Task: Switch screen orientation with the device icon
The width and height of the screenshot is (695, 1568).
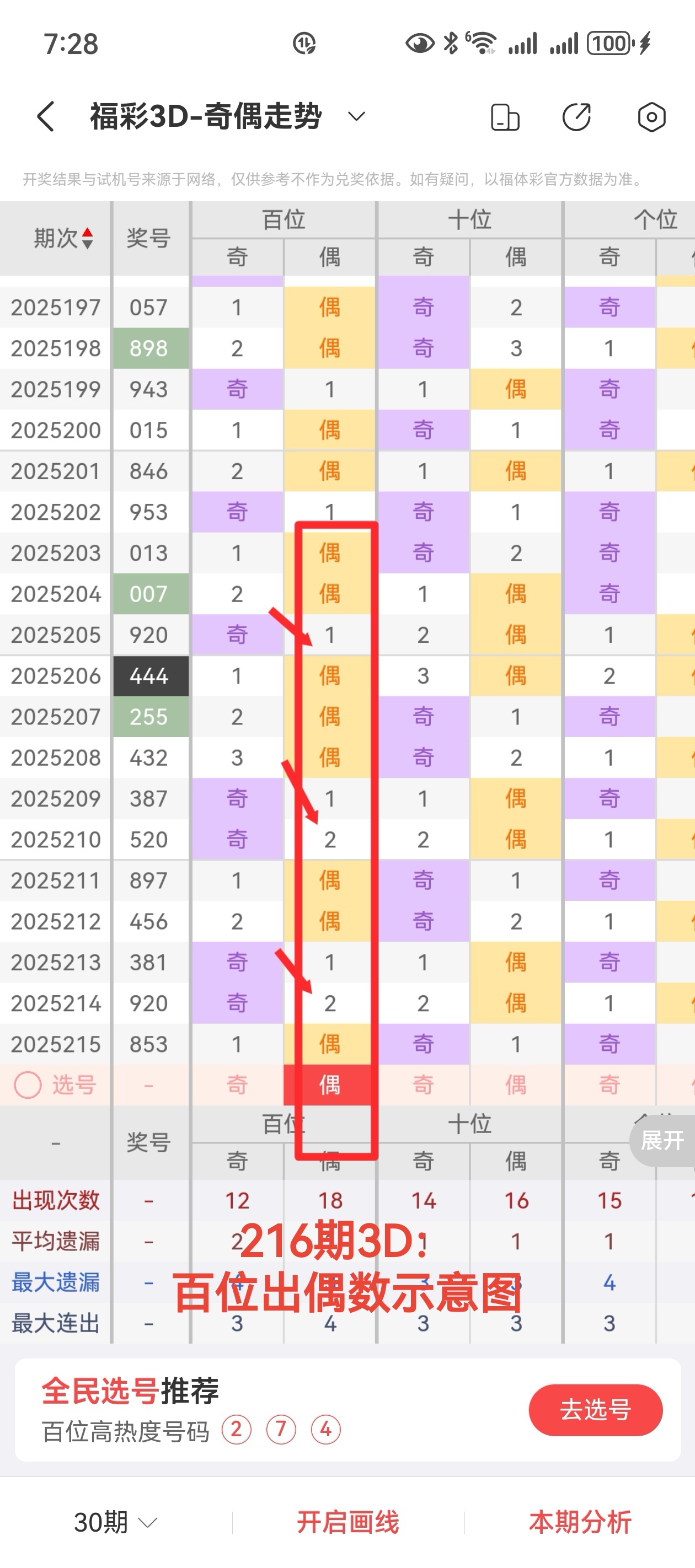Action: [x=505, y=117]
